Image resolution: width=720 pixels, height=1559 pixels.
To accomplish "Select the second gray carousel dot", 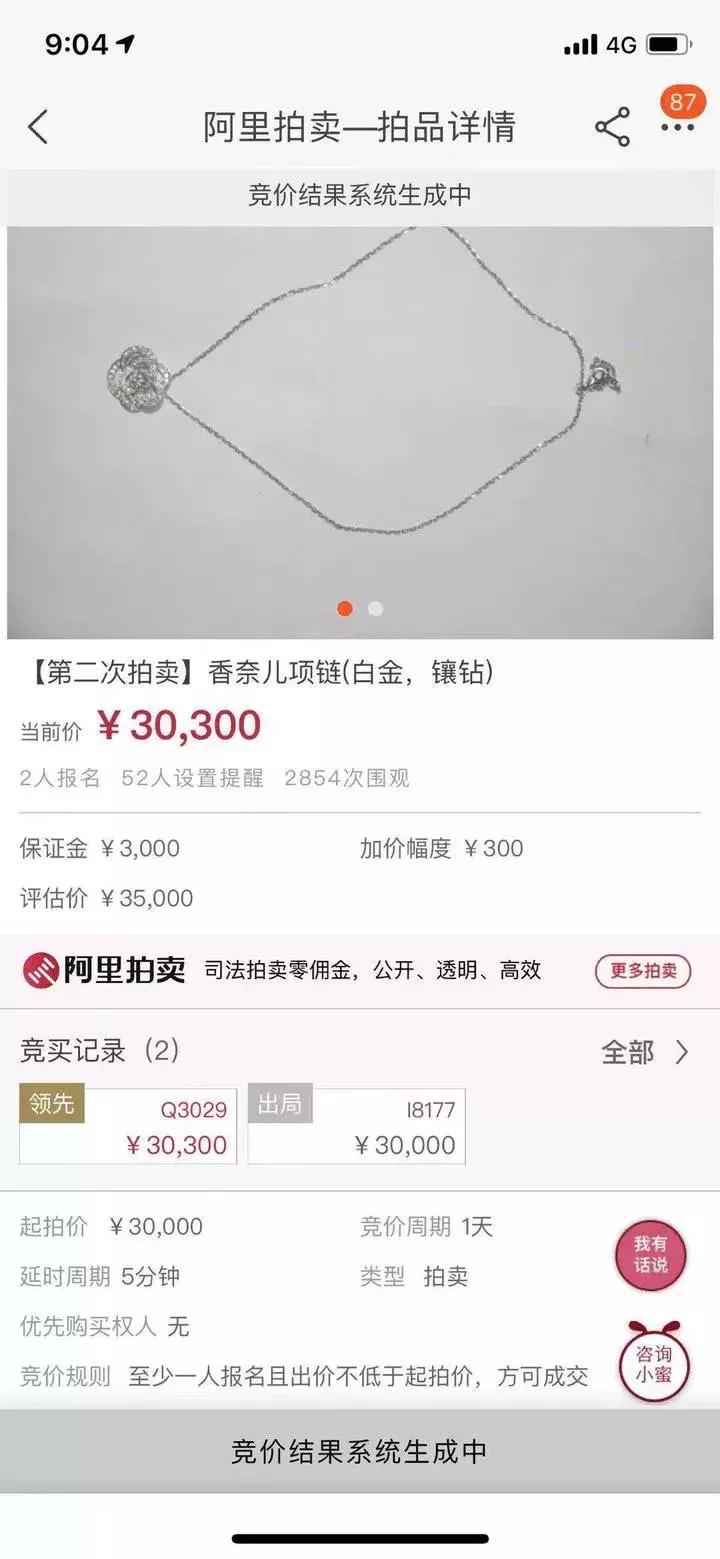I will (x=375, y=607).
